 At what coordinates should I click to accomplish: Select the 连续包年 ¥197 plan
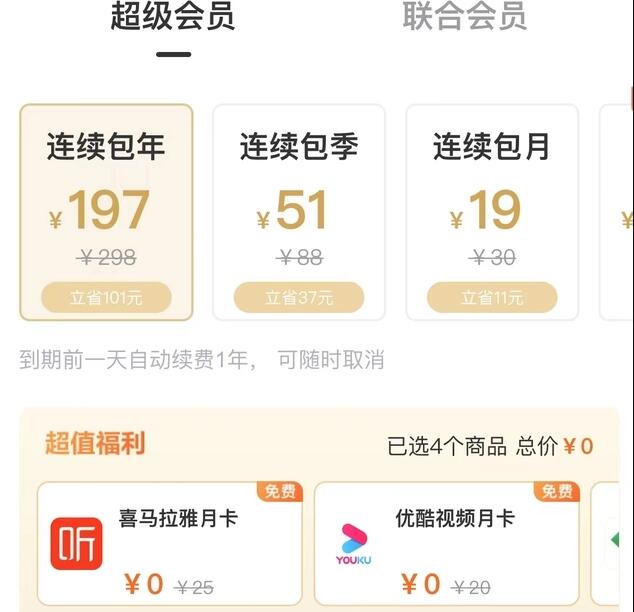[106, 212]
